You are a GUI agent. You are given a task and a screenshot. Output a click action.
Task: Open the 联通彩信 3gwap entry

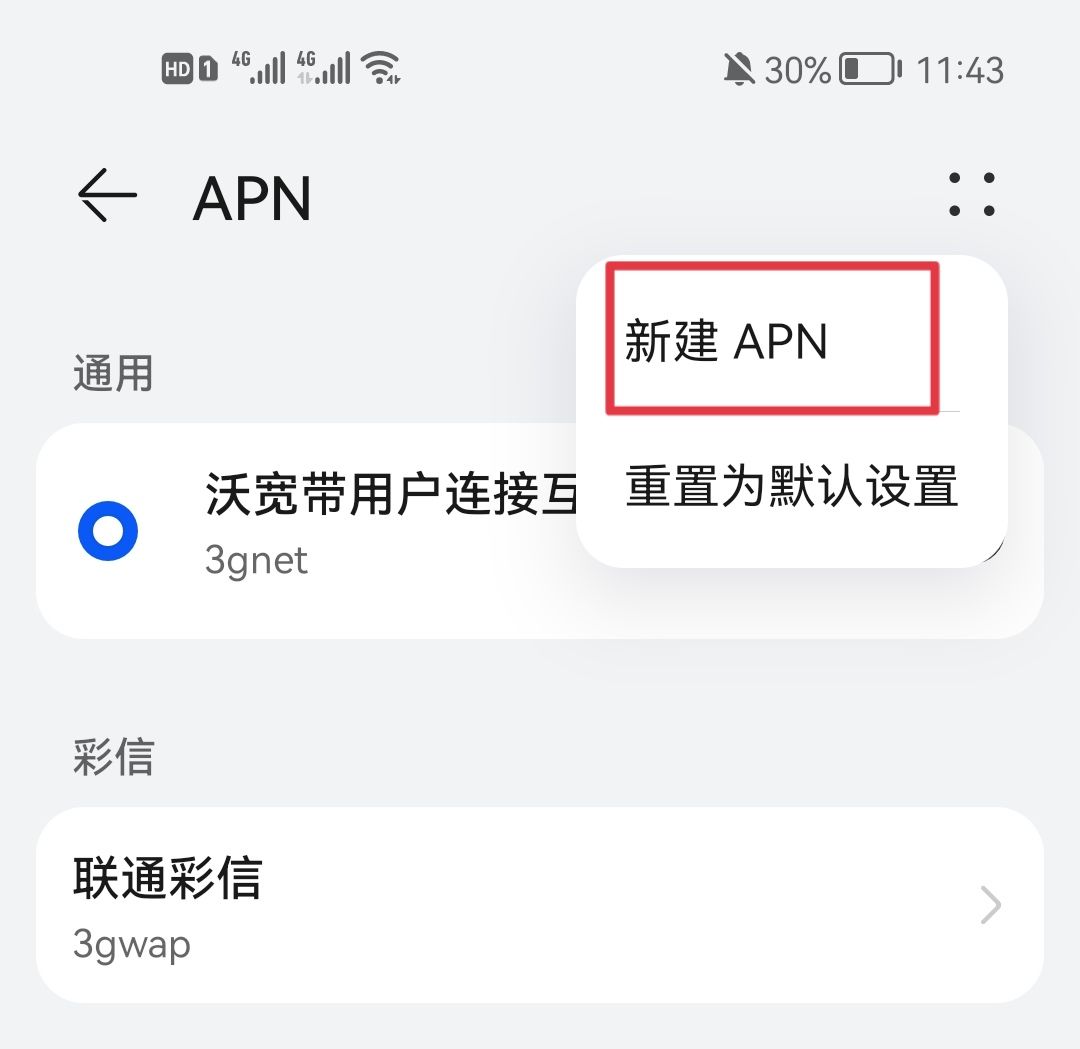pos(540,905)
